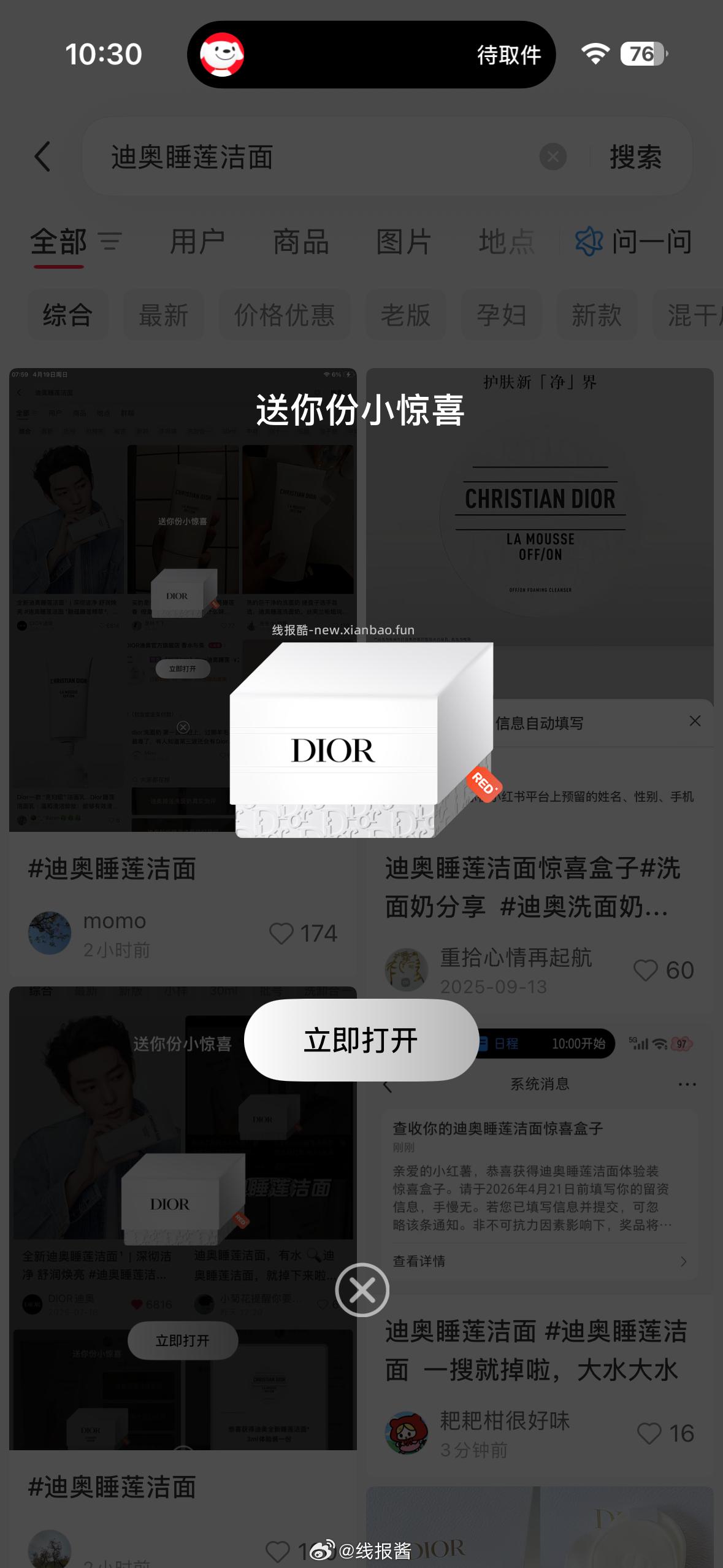Enable the 孕妇 filter chip
This screenshot has height=1568, width=723.
(502, 315)
